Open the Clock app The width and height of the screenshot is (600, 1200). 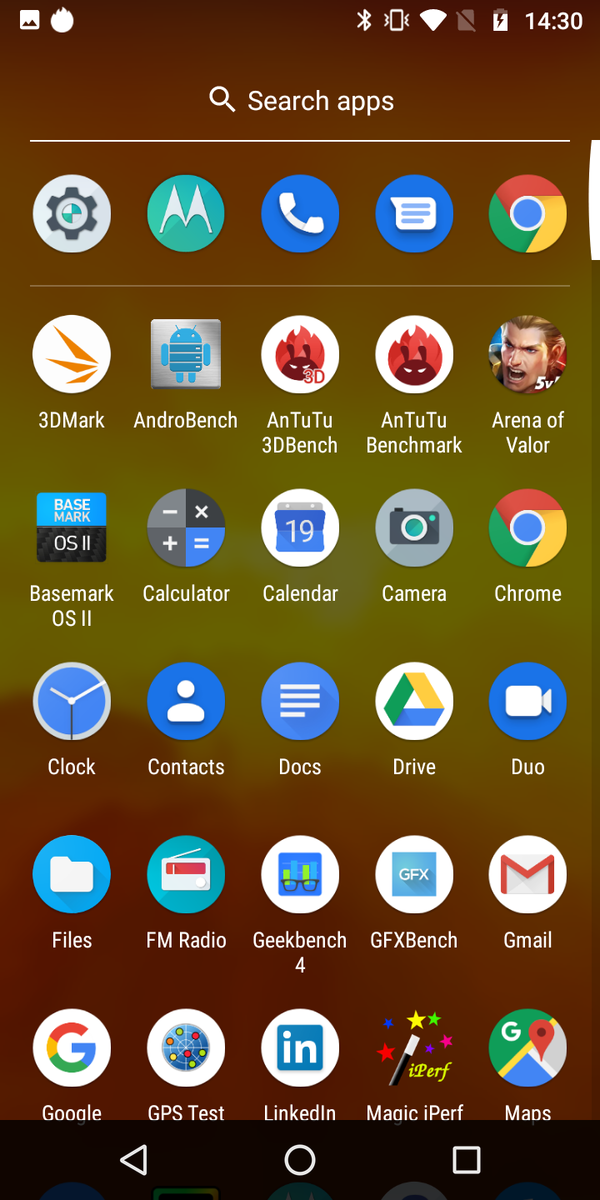[x=72, y=701]
